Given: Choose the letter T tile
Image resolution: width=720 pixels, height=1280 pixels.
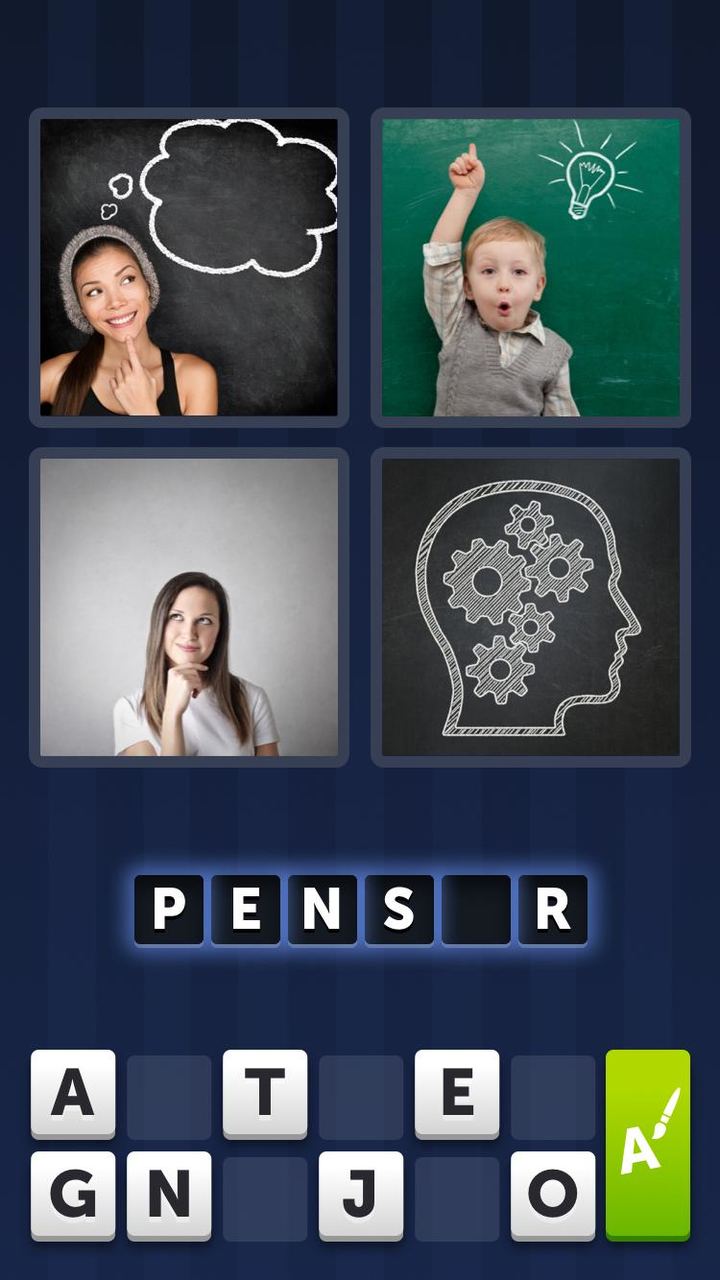Looking at the screenshot, I should pos(265,1093).
